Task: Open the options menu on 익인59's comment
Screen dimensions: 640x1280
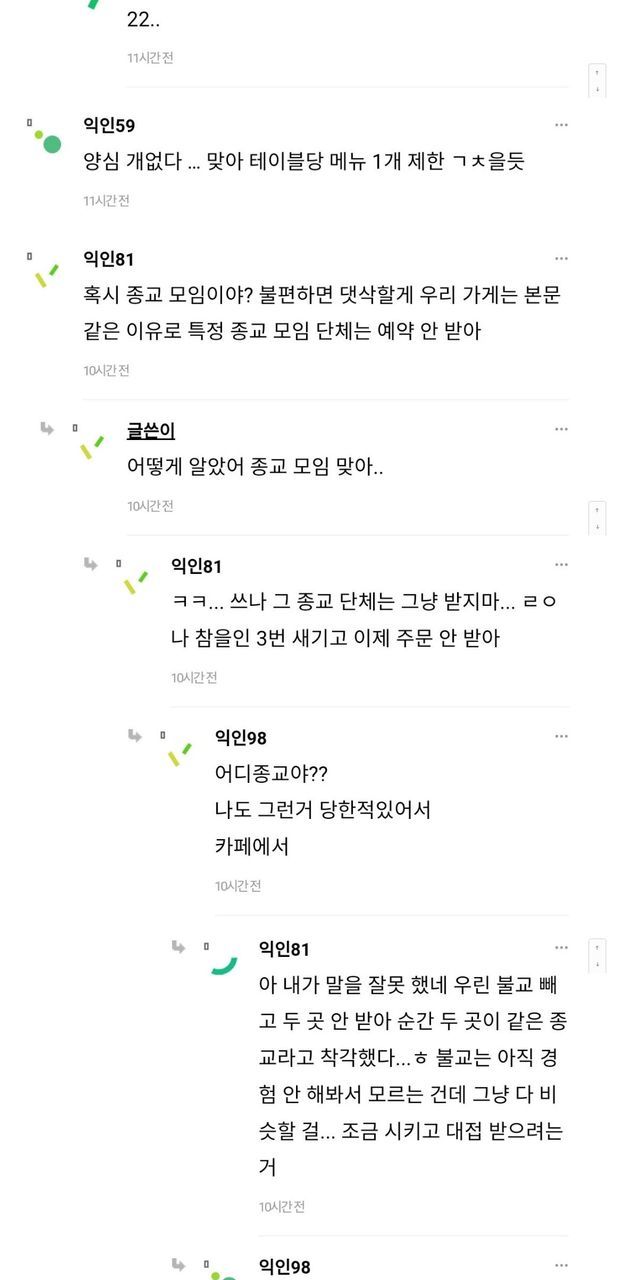Action: pyautogui.click(x=561, y=125)
